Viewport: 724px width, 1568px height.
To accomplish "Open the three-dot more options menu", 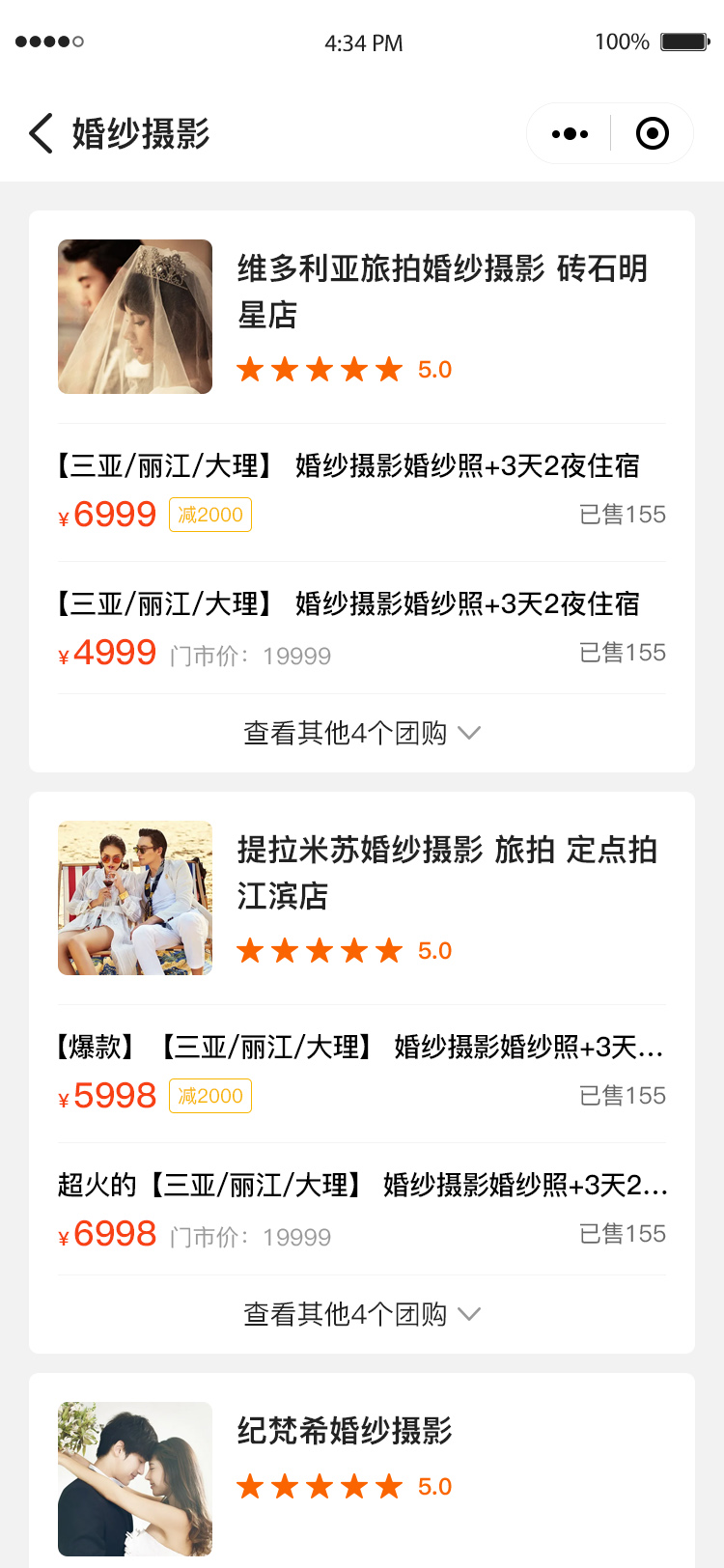I will click(x=568, y=133).
